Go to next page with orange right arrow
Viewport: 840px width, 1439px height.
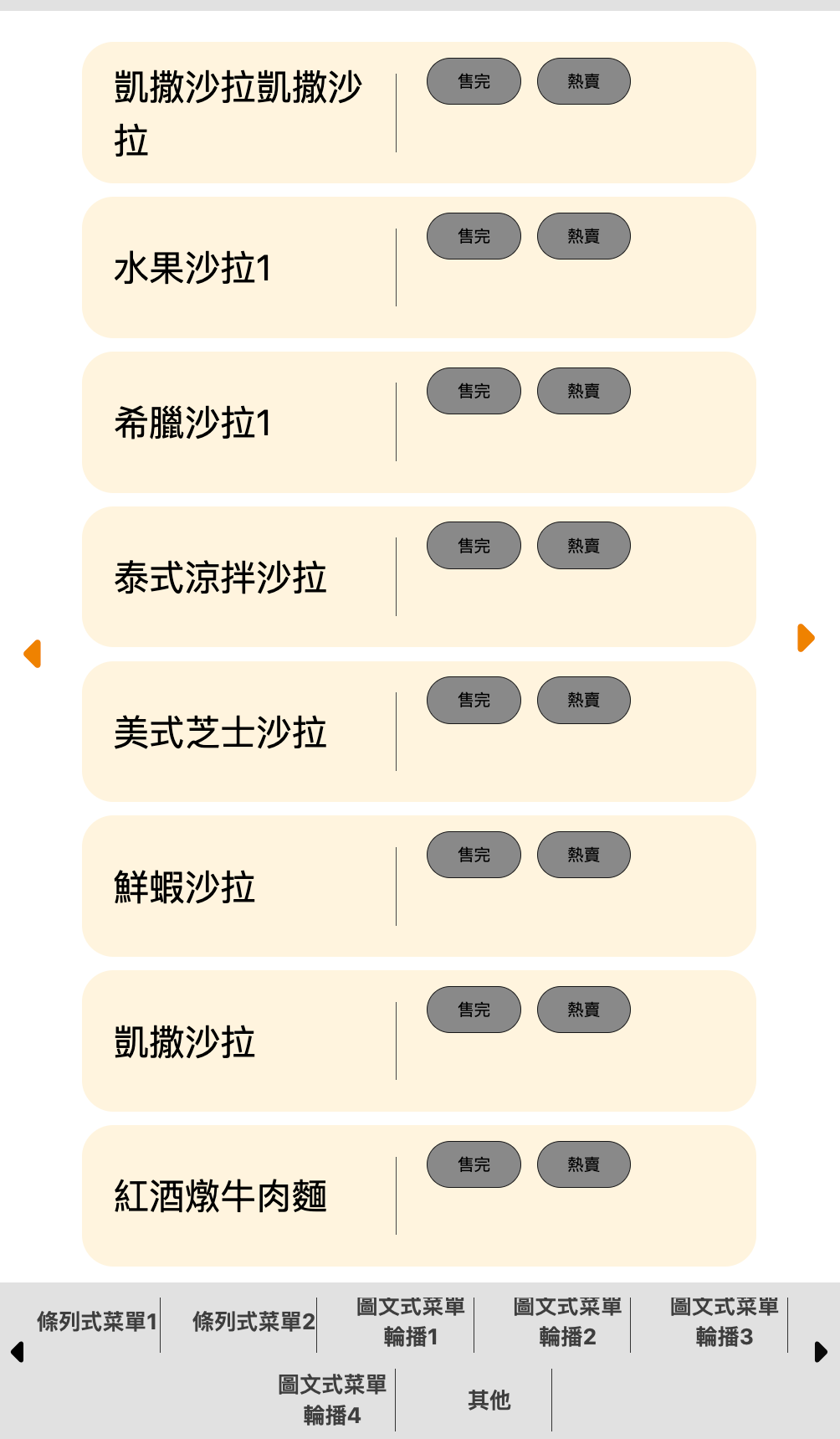(806, 638)
